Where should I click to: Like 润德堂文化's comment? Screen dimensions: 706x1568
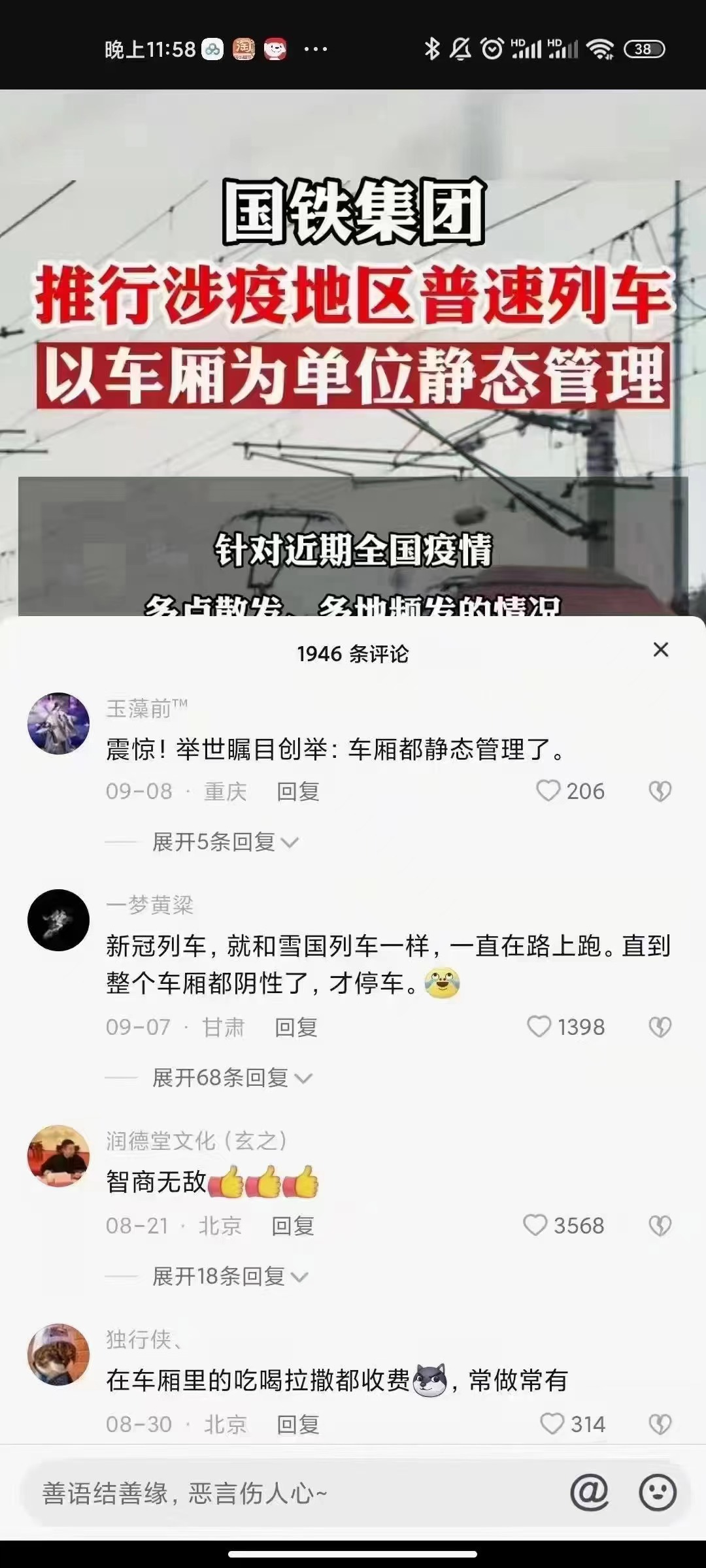(535, 1225)
